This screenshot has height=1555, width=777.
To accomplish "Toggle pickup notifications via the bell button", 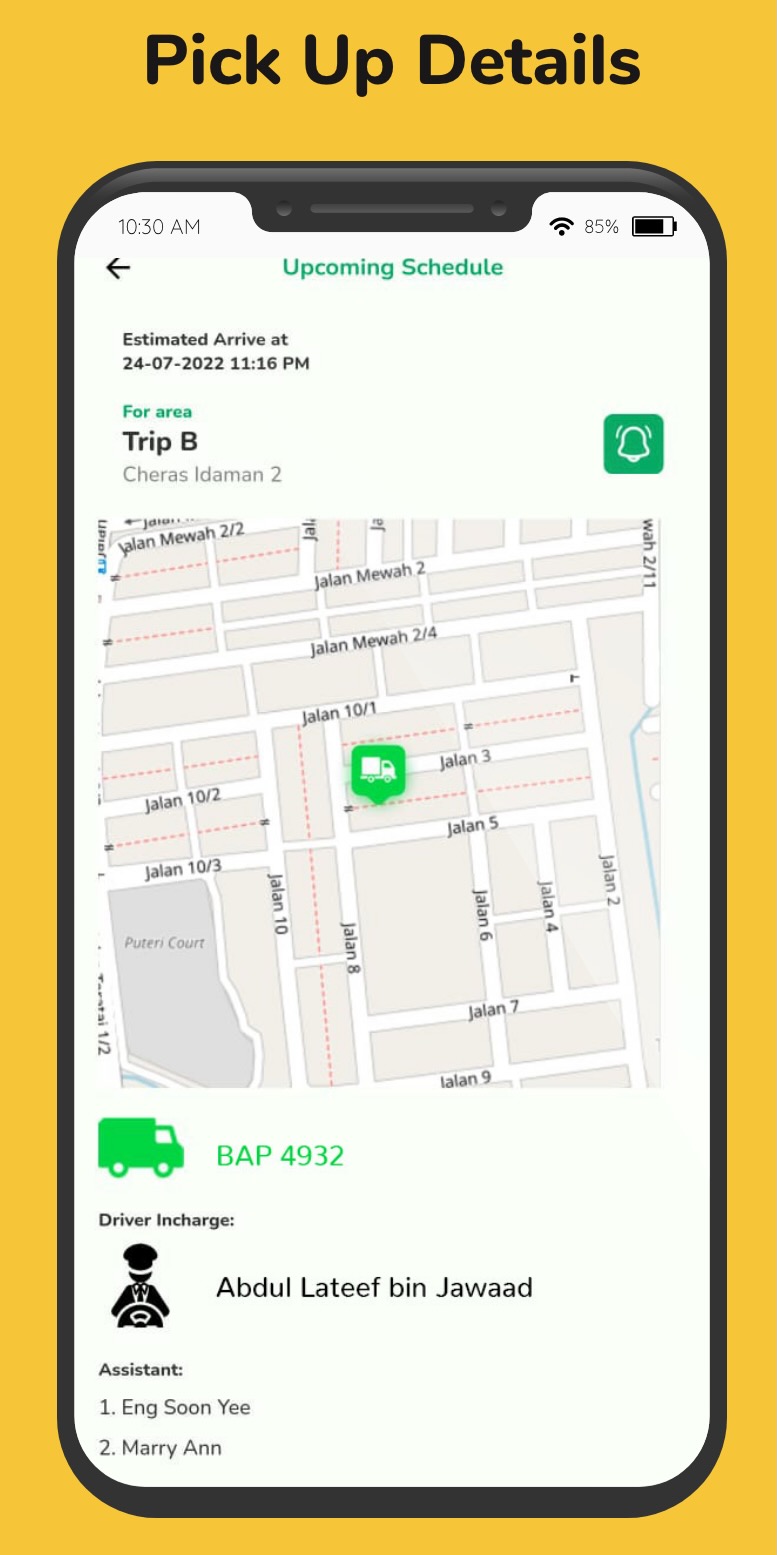I will point(634,443).
